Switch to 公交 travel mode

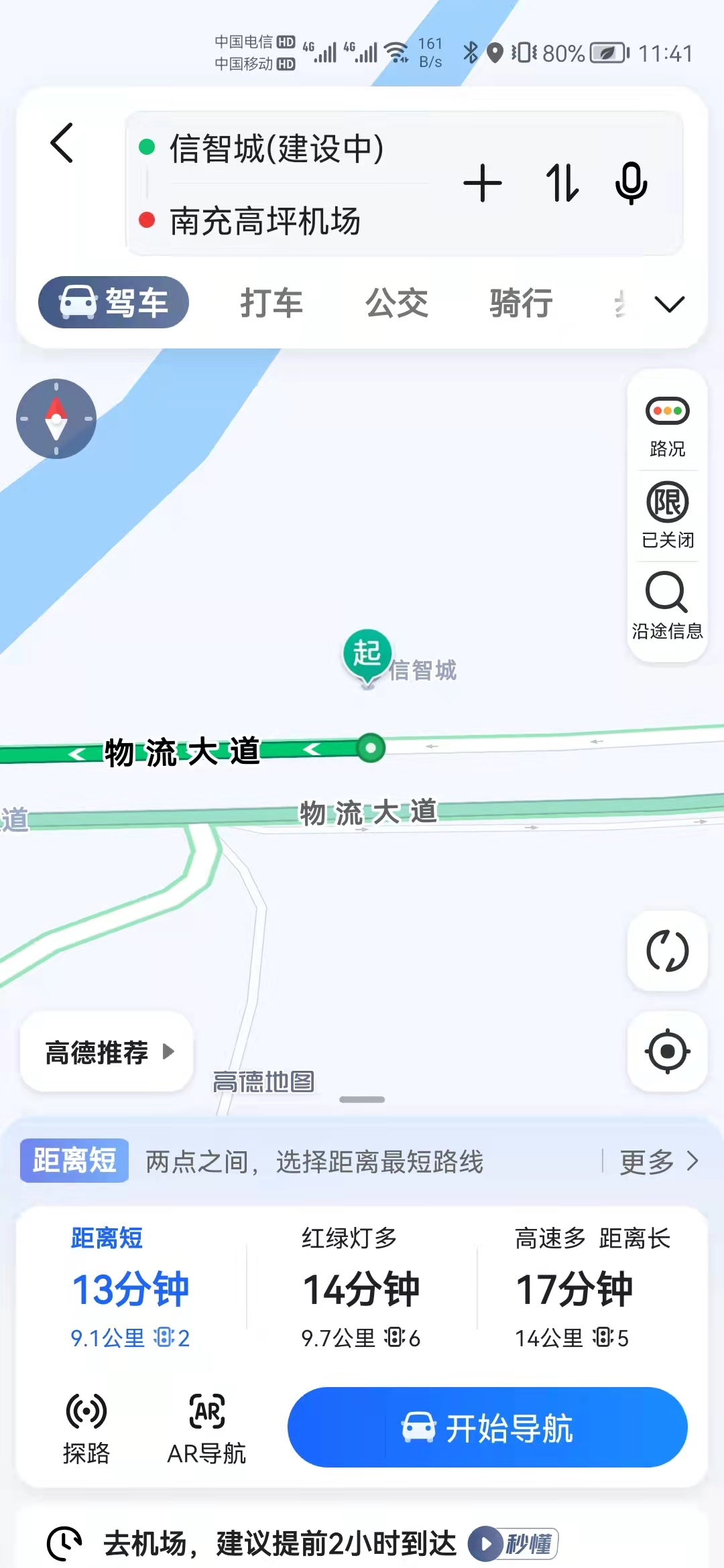click(397, 303)
